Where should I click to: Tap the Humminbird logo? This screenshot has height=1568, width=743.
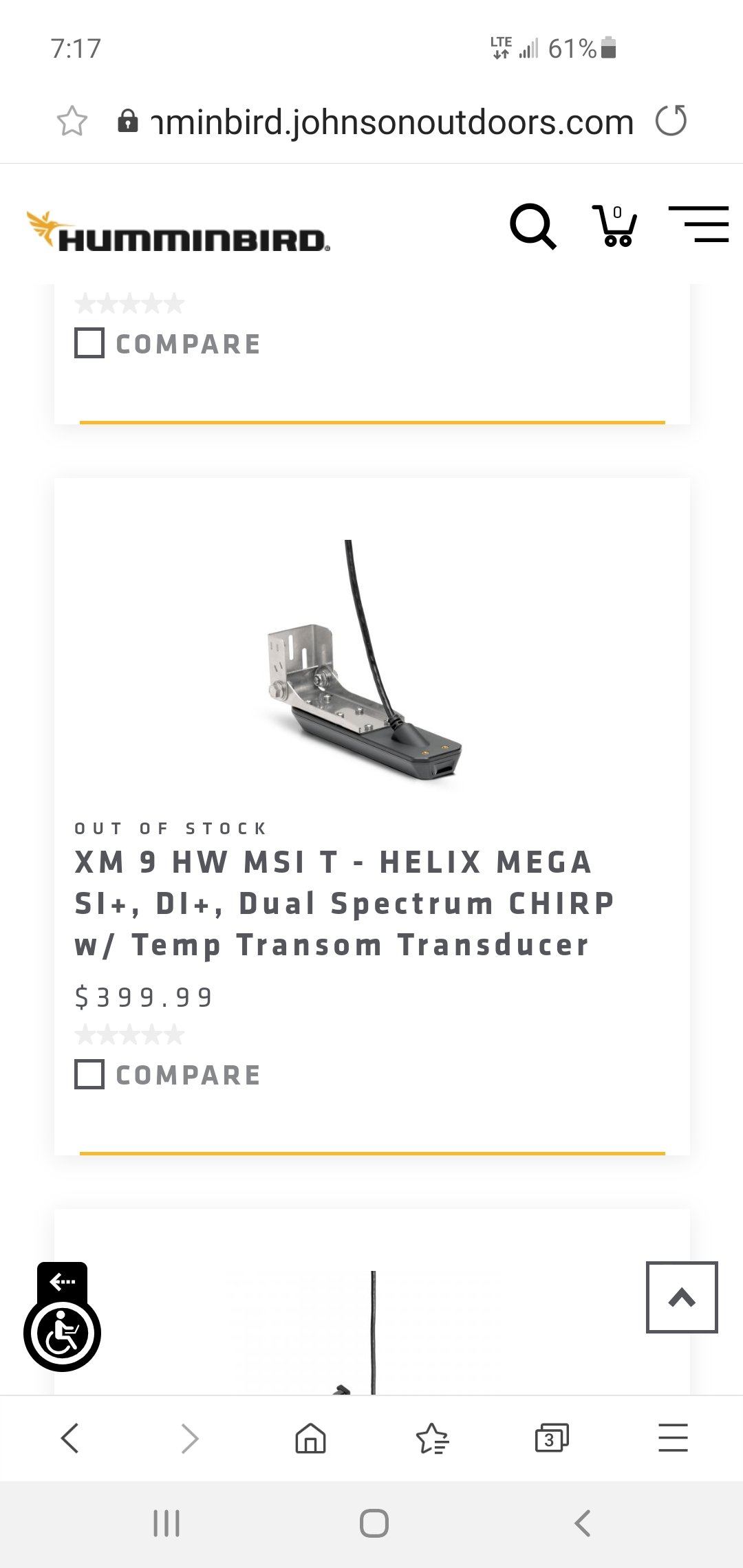[x=178, y=232]
